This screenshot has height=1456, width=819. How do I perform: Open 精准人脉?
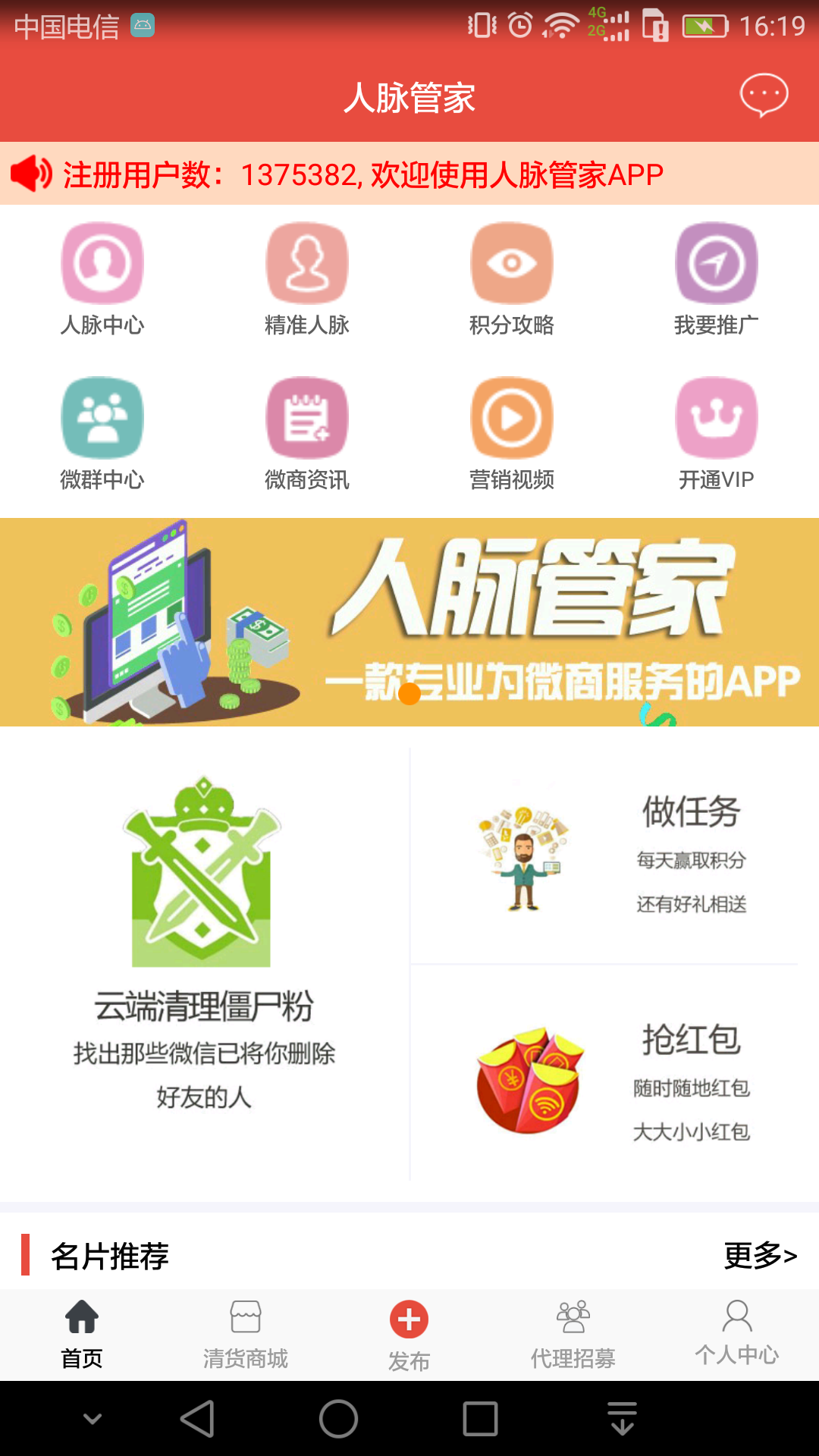click(307, 278)
